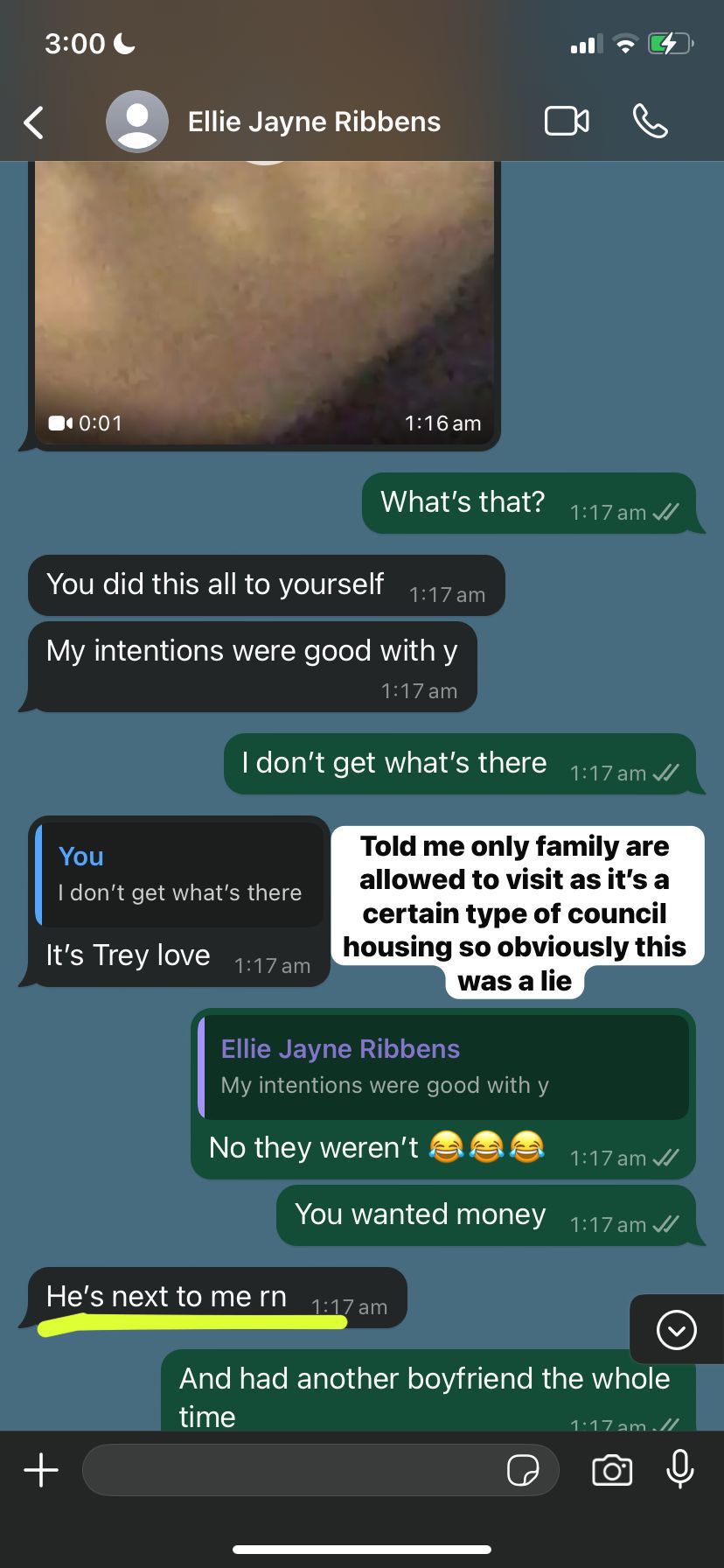Go back to the chat list
This screenshot has height=1568, width=724.
click(34, 122)
